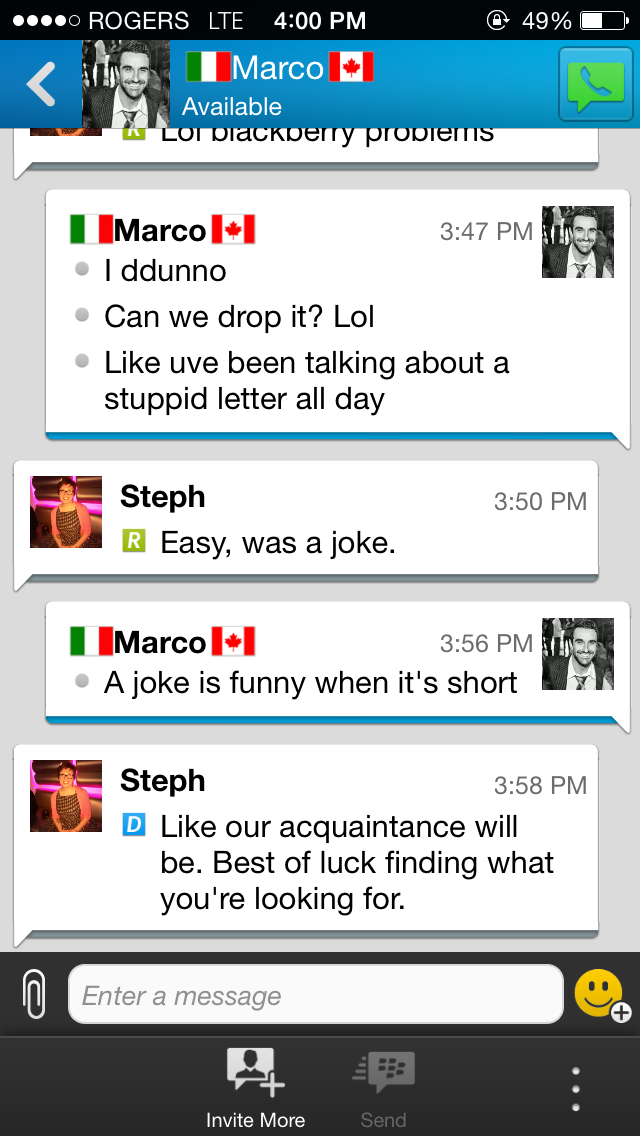Attach a file with the paperclip
Screen dimensions: 640x1136
point(35,995)
